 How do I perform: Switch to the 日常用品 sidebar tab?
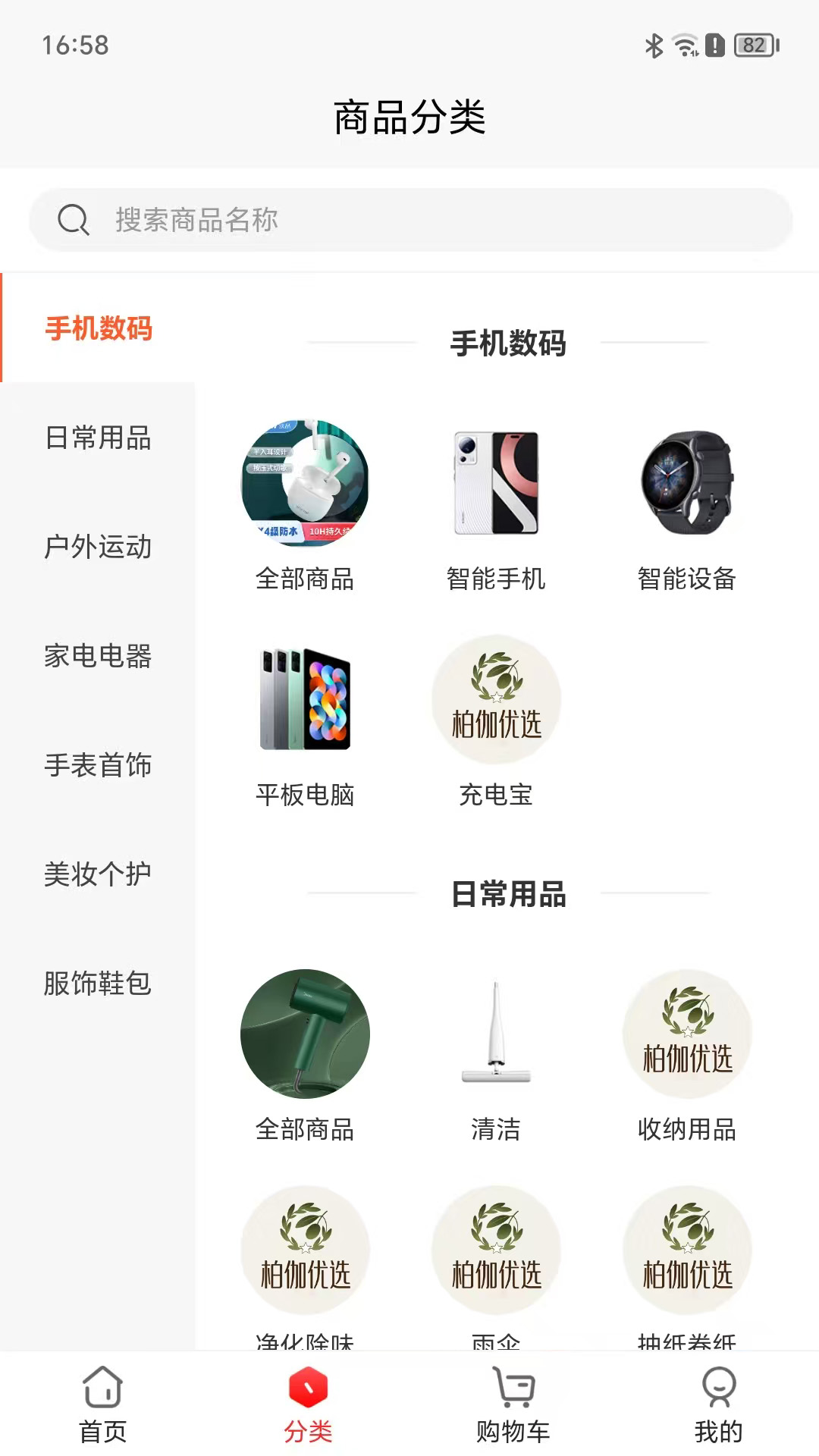(99, 438)
